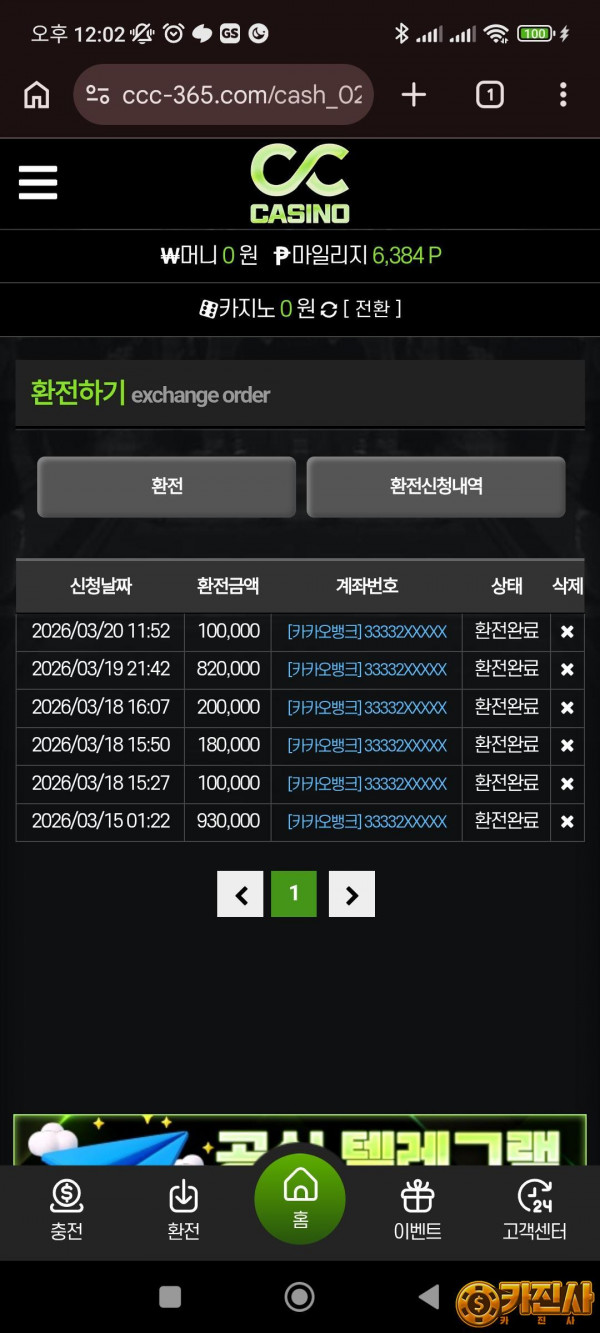
Task: Delete the 2026/03/20 11:52 record
Action: pyautogui.click(x=567, y=632)
